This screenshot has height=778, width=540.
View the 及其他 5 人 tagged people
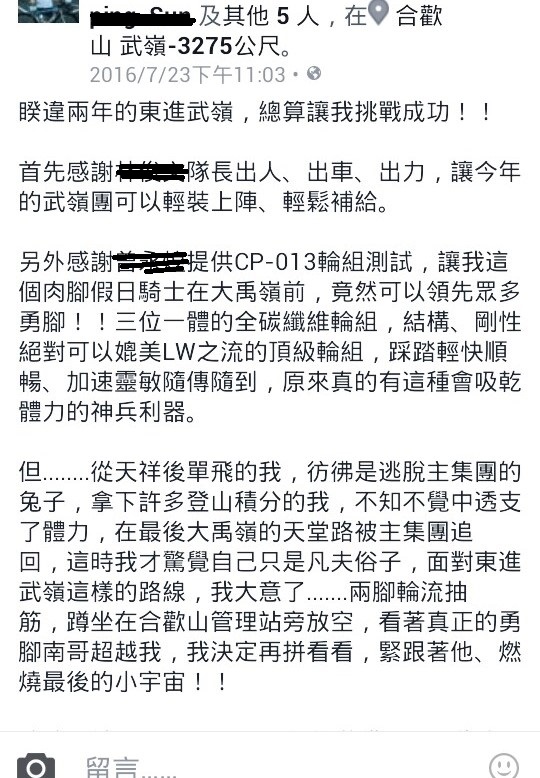pos(259,16)
